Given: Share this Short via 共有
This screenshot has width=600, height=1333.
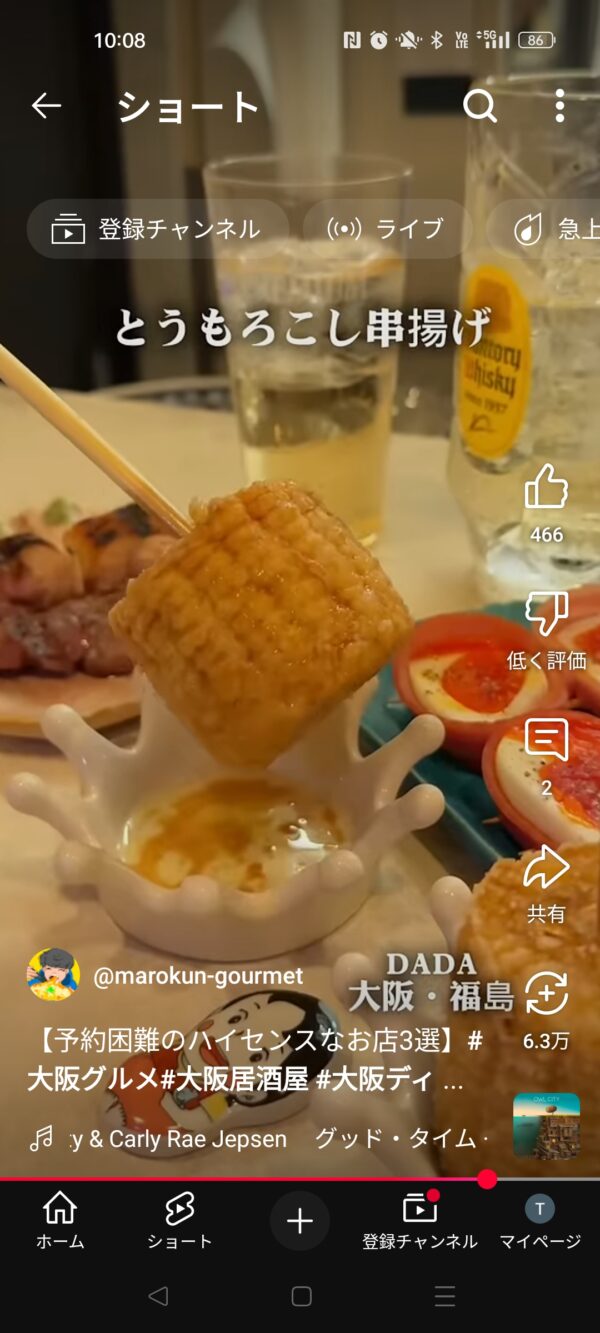Looking at the screenshot, I should (546, 868).
